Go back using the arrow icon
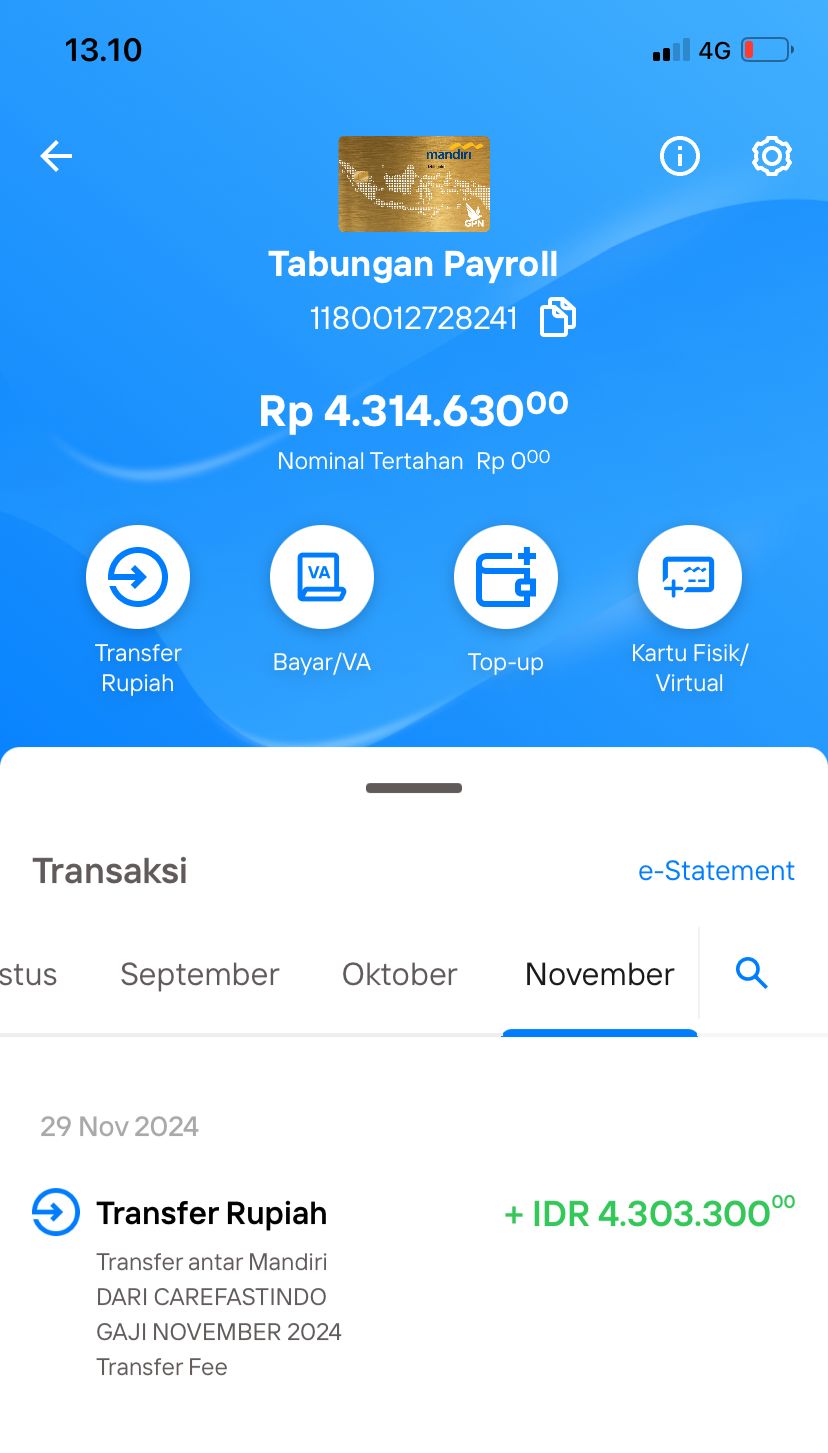Image resolution: width=828 pixels, height=1453 pixels. tap(56, 156)
